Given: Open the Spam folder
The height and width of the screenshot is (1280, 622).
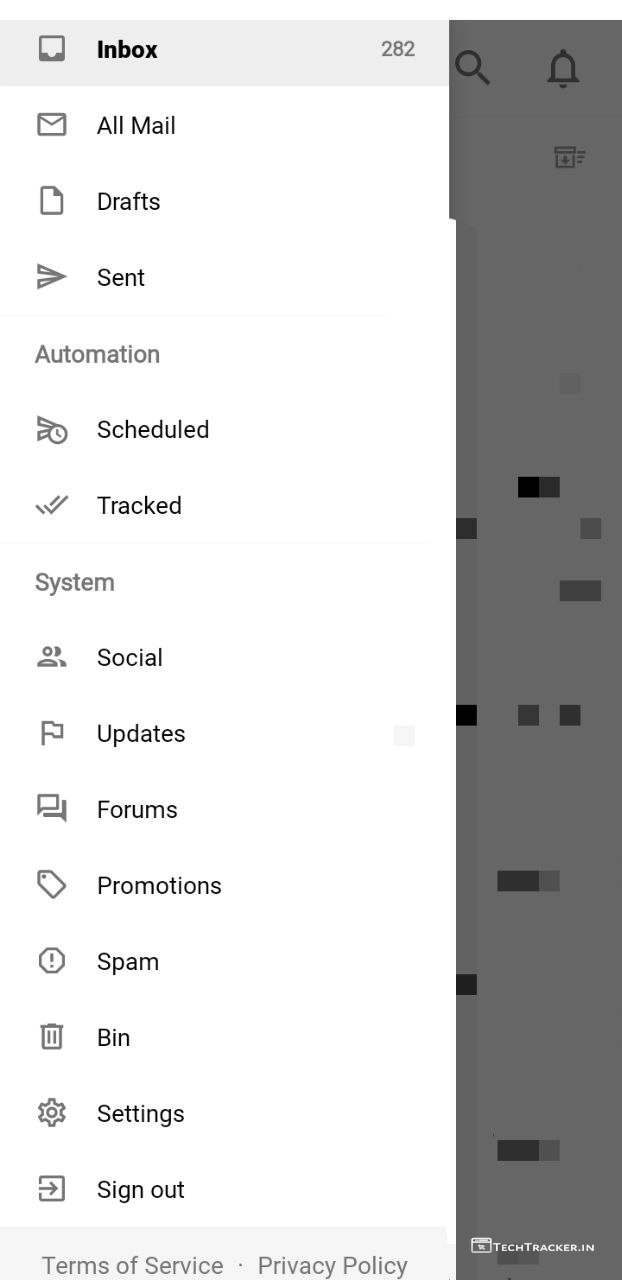Looking at the screenshot, I should [127, 962].
